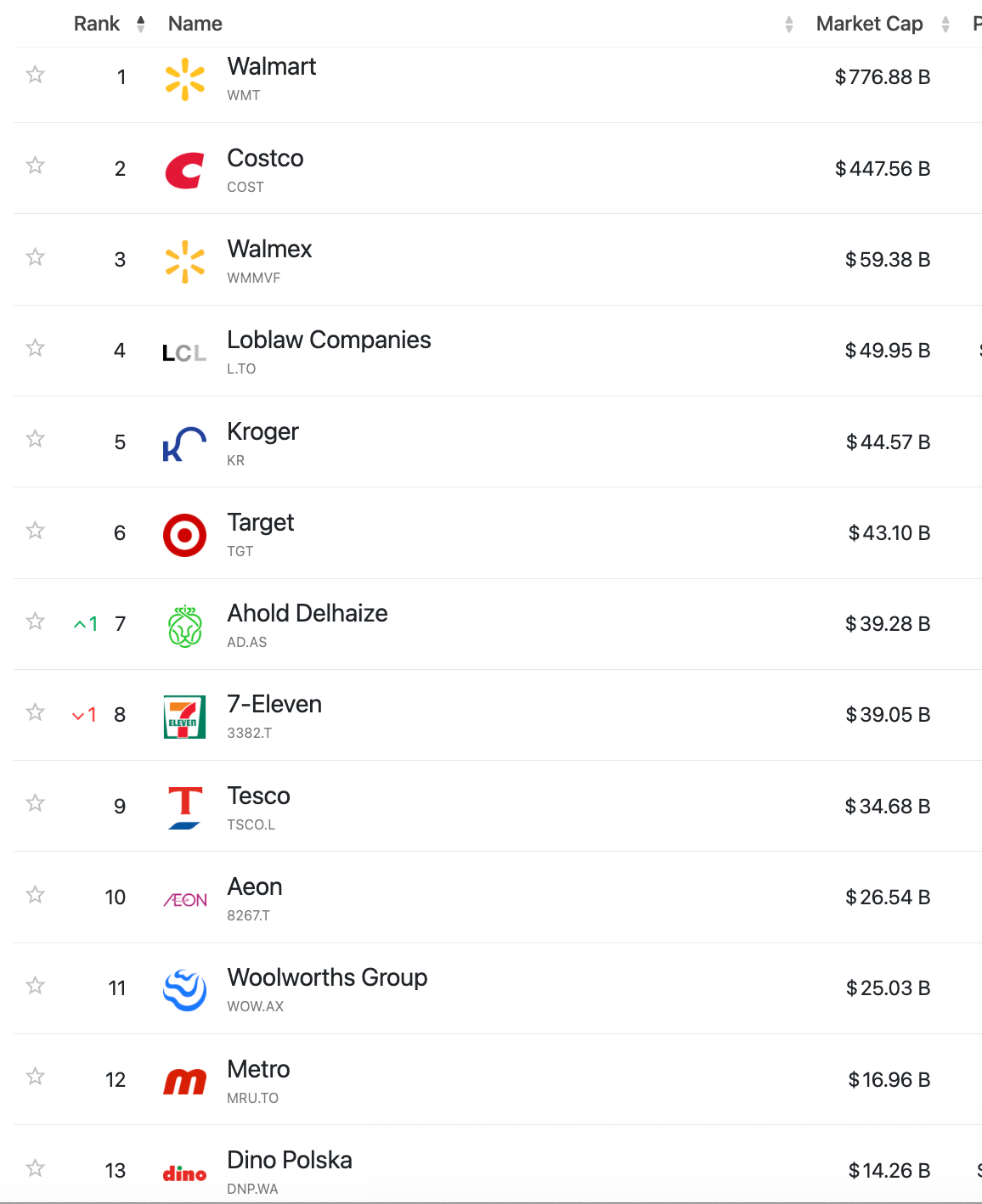Open Ahold Delhaize company page
982x1204 pixels.
(307, 614)
